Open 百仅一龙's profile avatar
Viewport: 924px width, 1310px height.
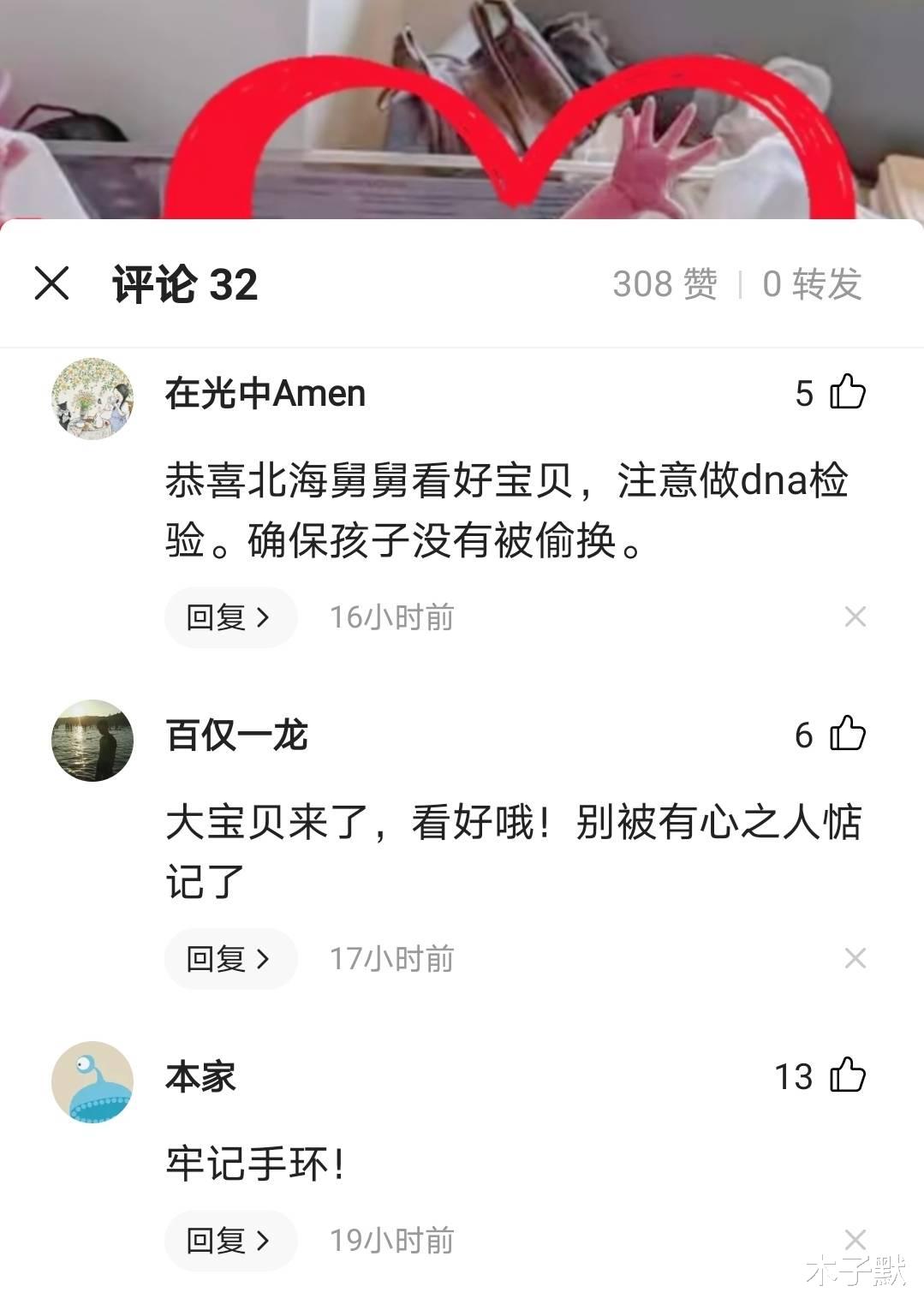(x=92, y=740)
